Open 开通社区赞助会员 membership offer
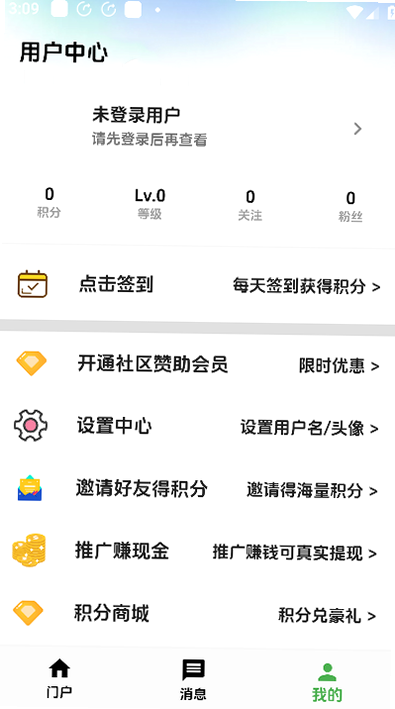Image resolution: width=395 pixels, height=709 pixels. coord(198,364)
